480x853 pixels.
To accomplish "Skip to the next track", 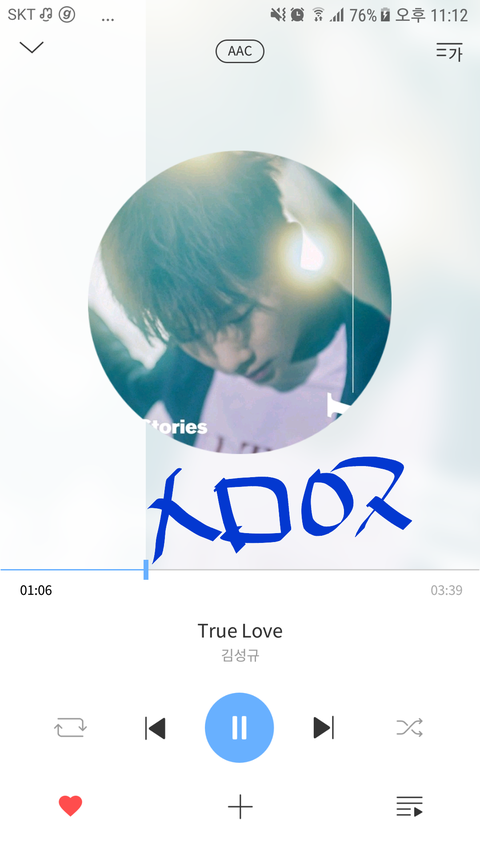I will (x=324, y=728).
